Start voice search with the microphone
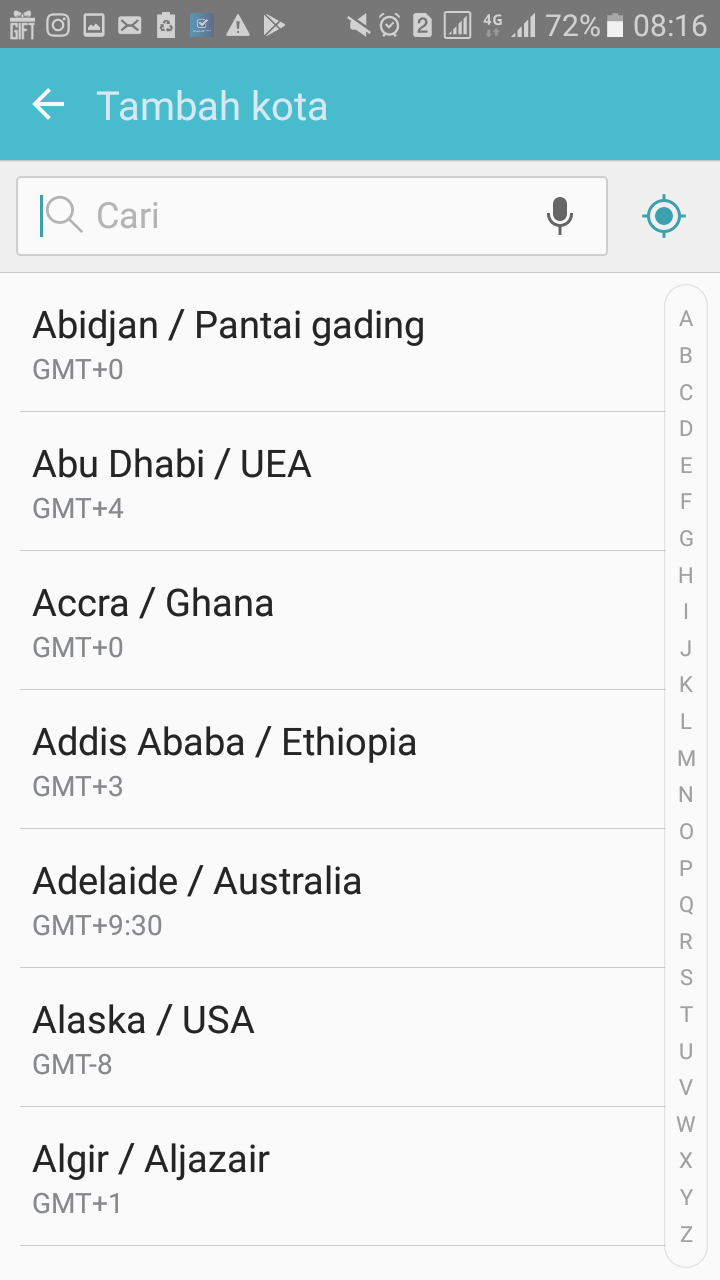This screenshot has width=720, height=1280. click(560, 216)
